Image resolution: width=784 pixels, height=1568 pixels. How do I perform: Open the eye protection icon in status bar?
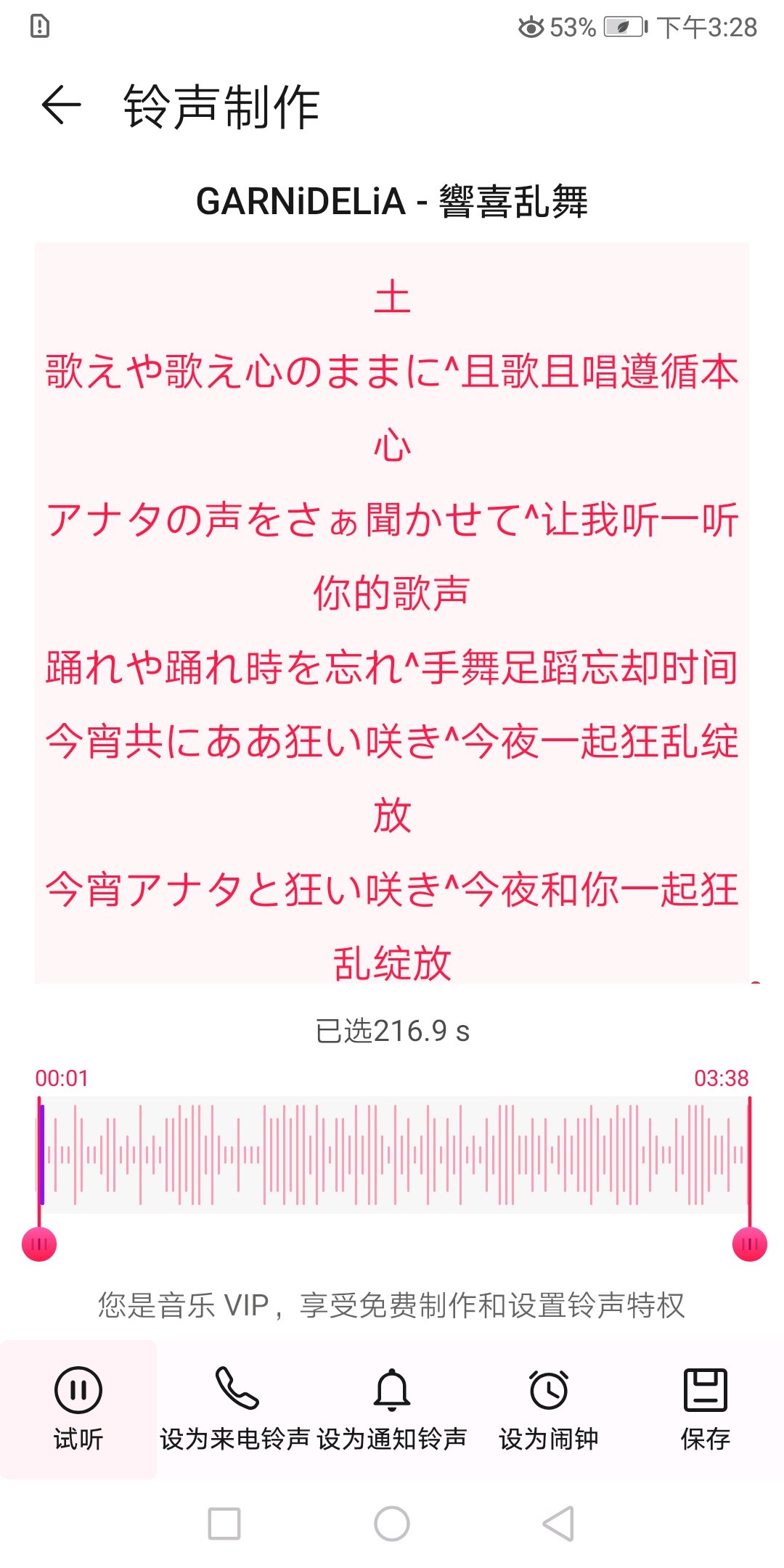(530, 25)
